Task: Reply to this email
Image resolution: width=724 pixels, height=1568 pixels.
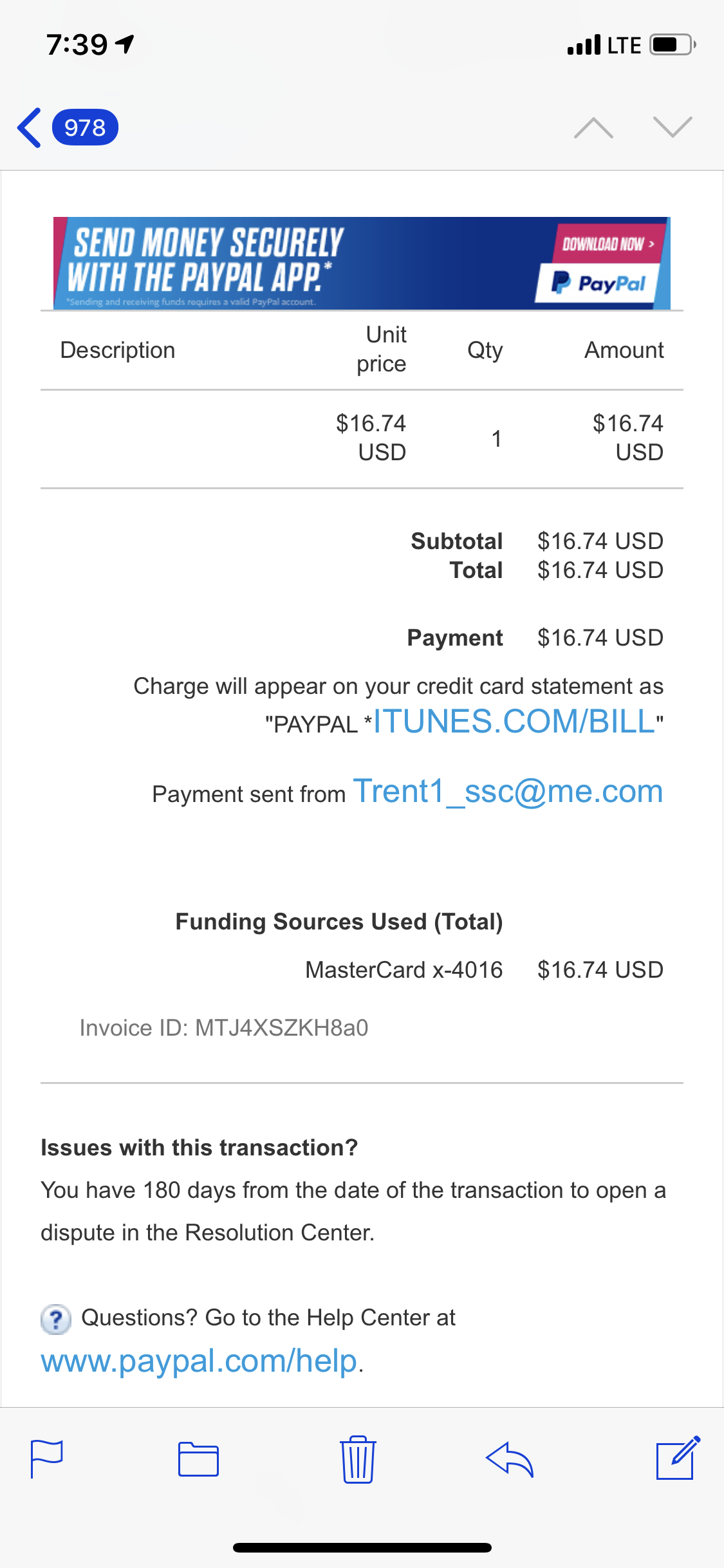Action: point(510,1459)
